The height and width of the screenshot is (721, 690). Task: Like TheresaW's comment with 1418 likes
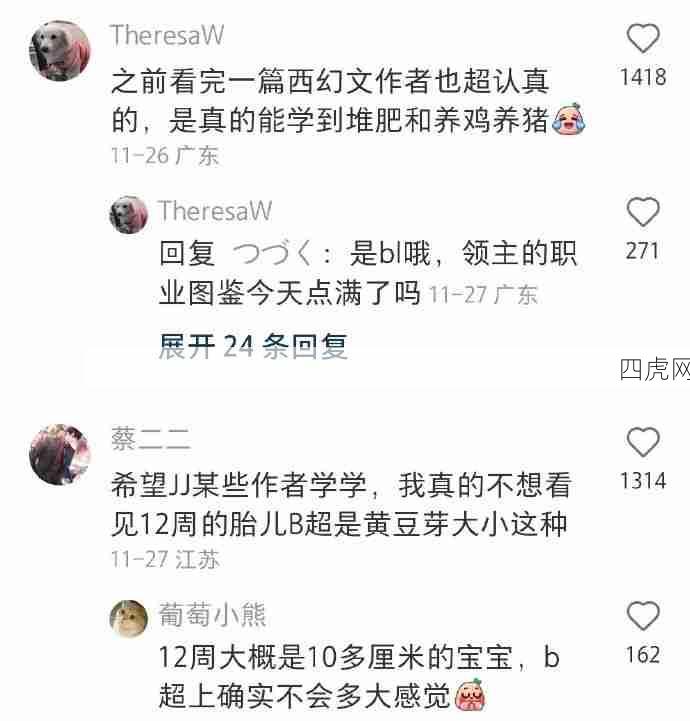[x=643, y=39]
